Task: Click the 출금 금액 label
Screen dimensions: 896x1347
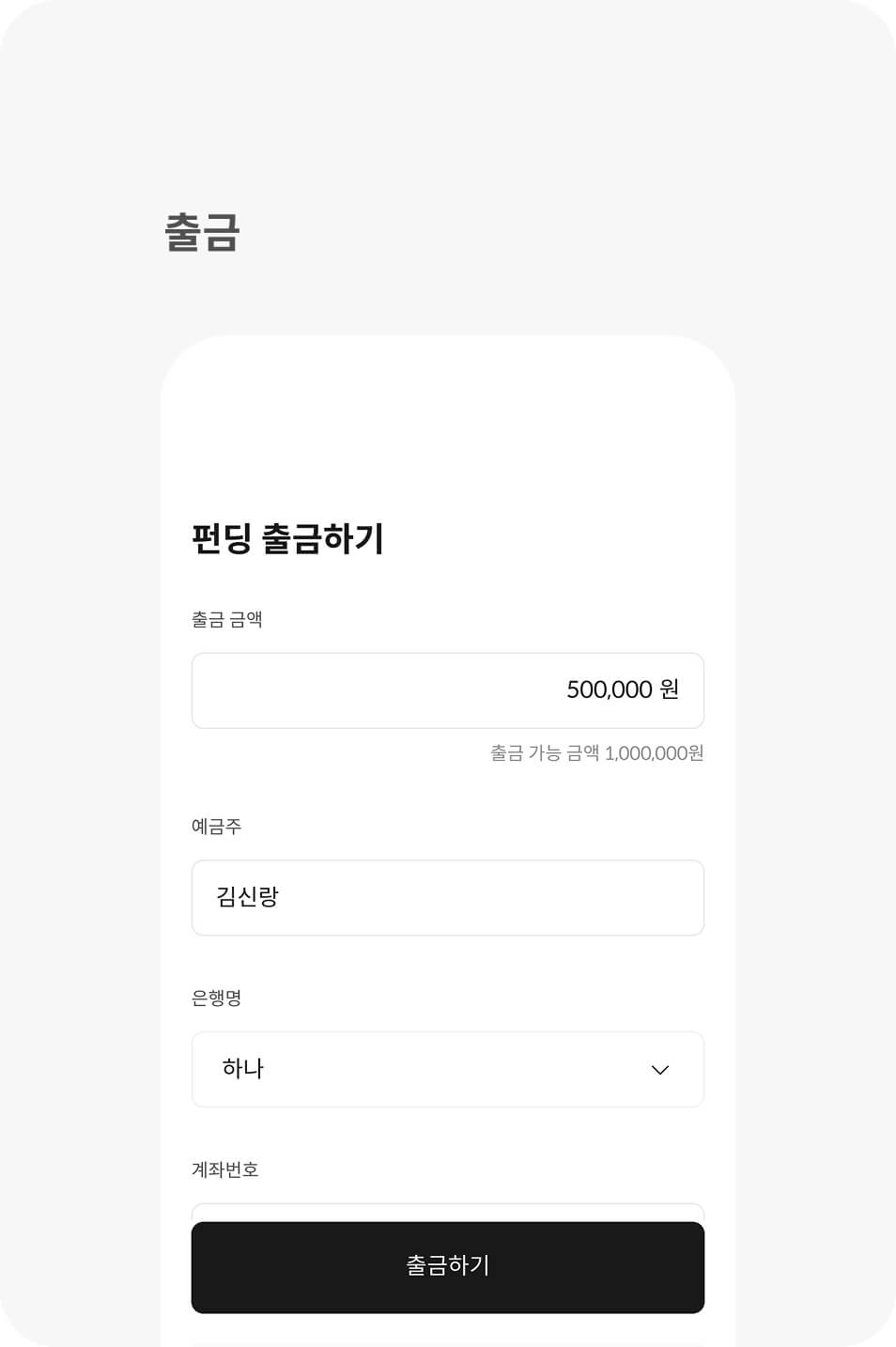Action: [227, 619]
